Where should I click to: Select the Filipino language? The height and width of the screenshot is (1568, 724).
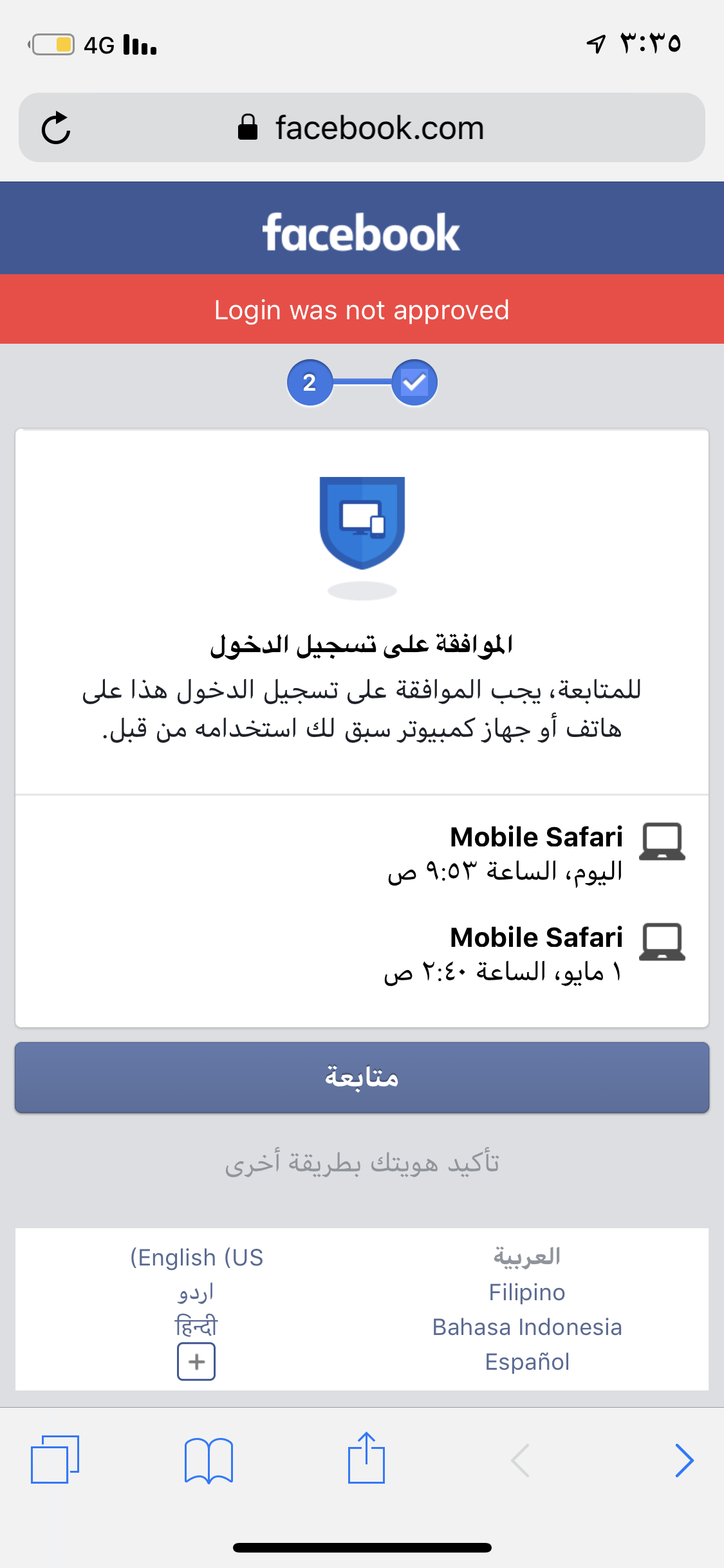(x=527, y=1292)
